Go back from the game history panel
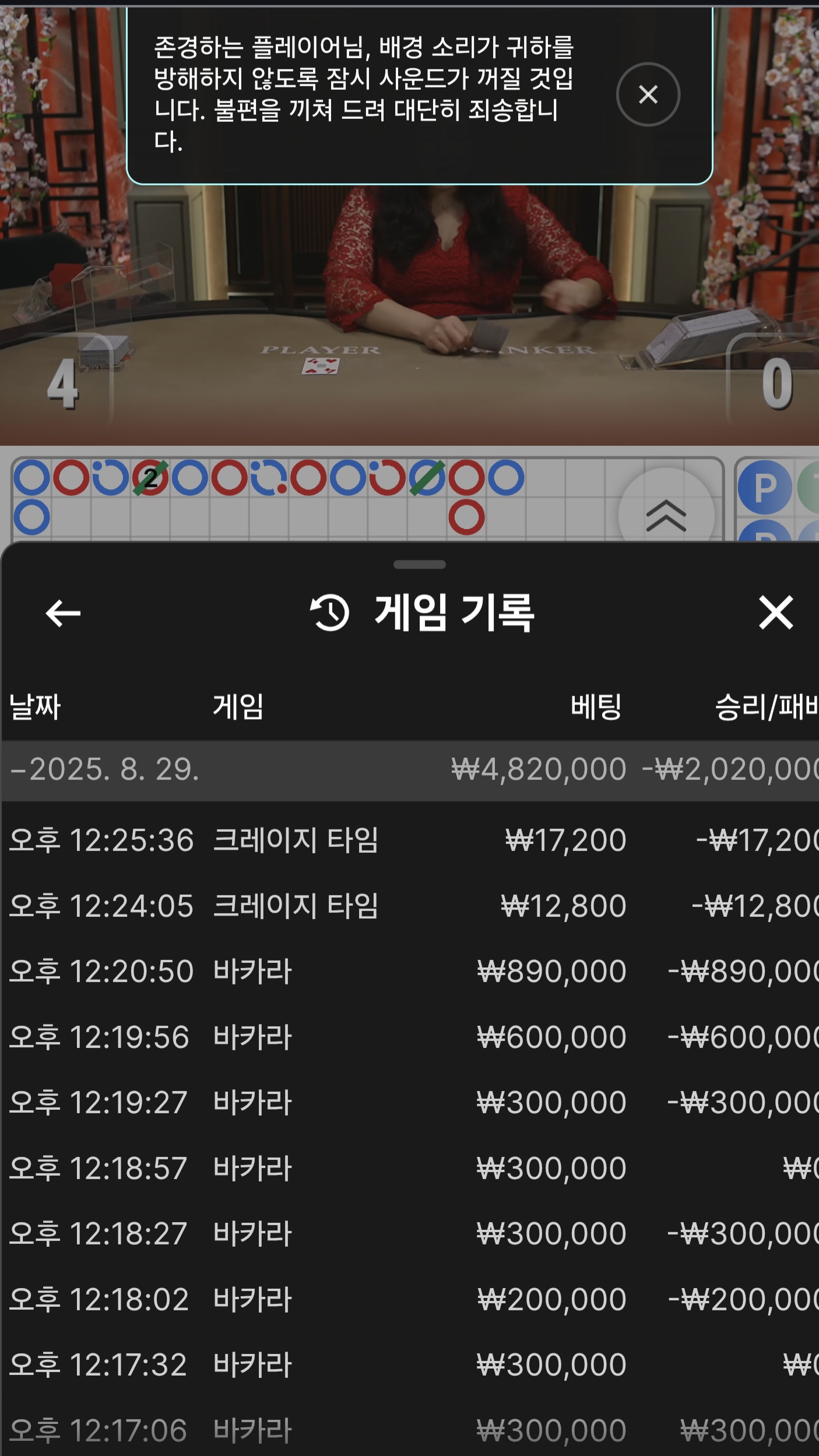Screen dimensions: 819x1456 click(x=63, y=613)
